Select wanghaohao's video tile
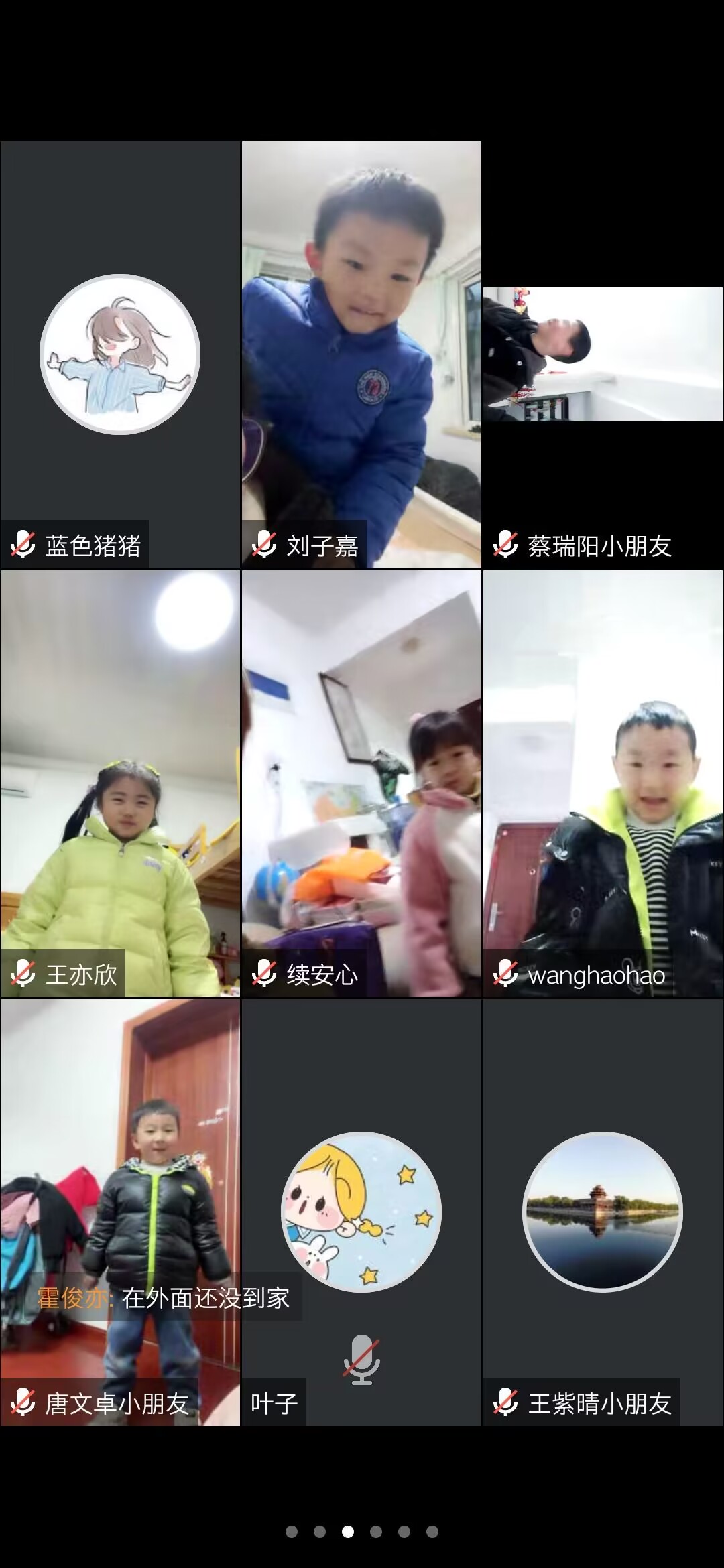Screen dimensions: 724x1568 coord(603,783)
